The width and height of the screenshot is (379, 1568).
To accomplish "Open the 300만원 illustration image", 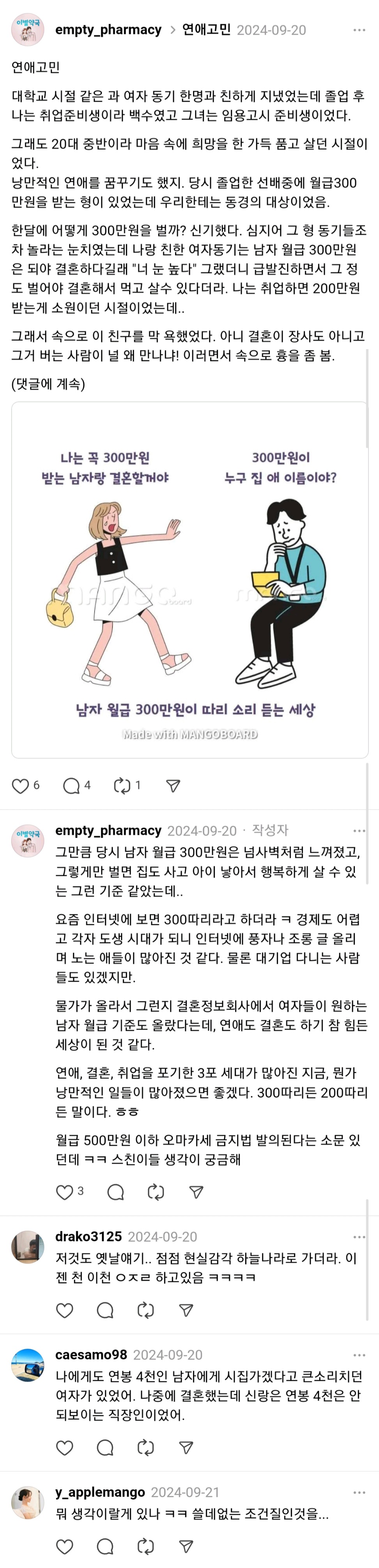I will coord(189,580).
